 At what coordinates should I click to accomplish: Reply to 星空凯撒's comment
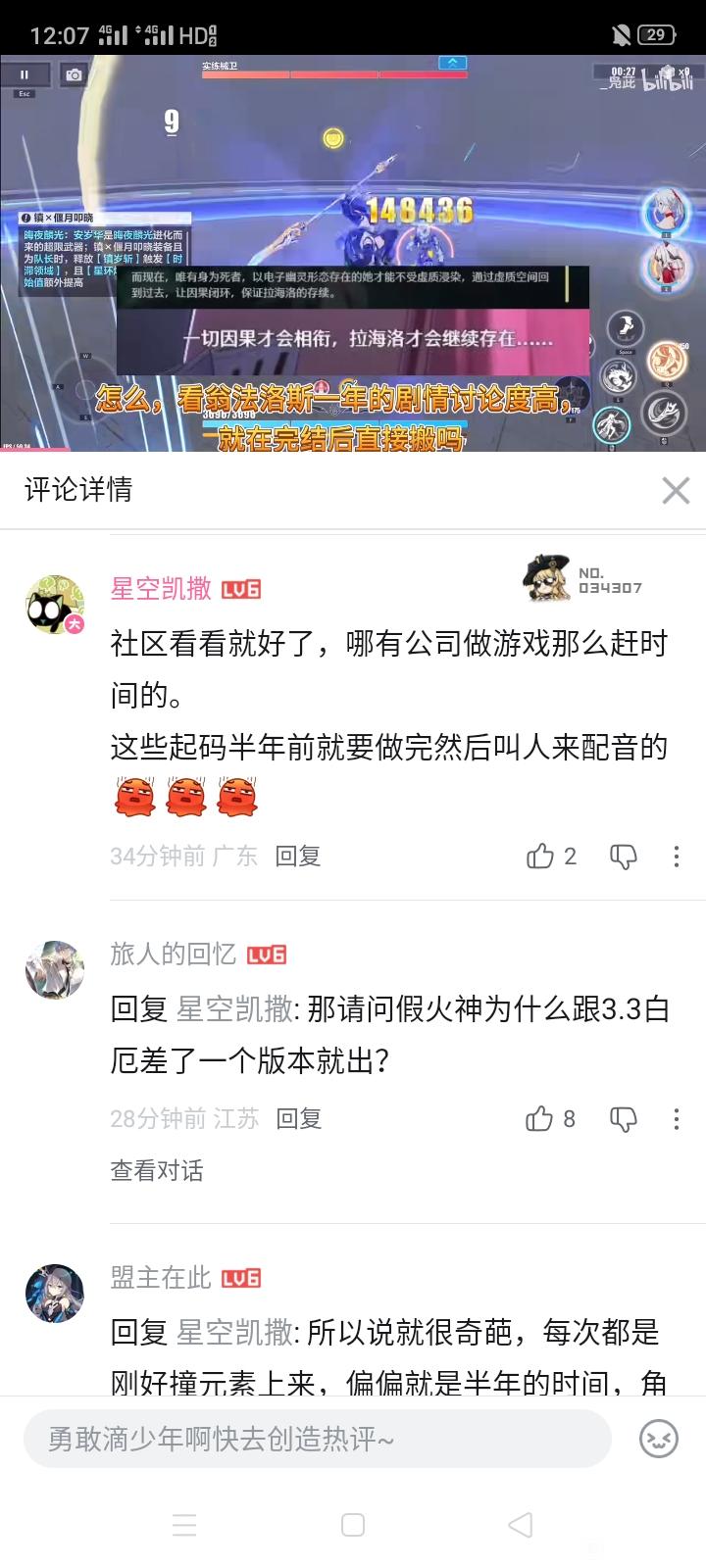297,857
